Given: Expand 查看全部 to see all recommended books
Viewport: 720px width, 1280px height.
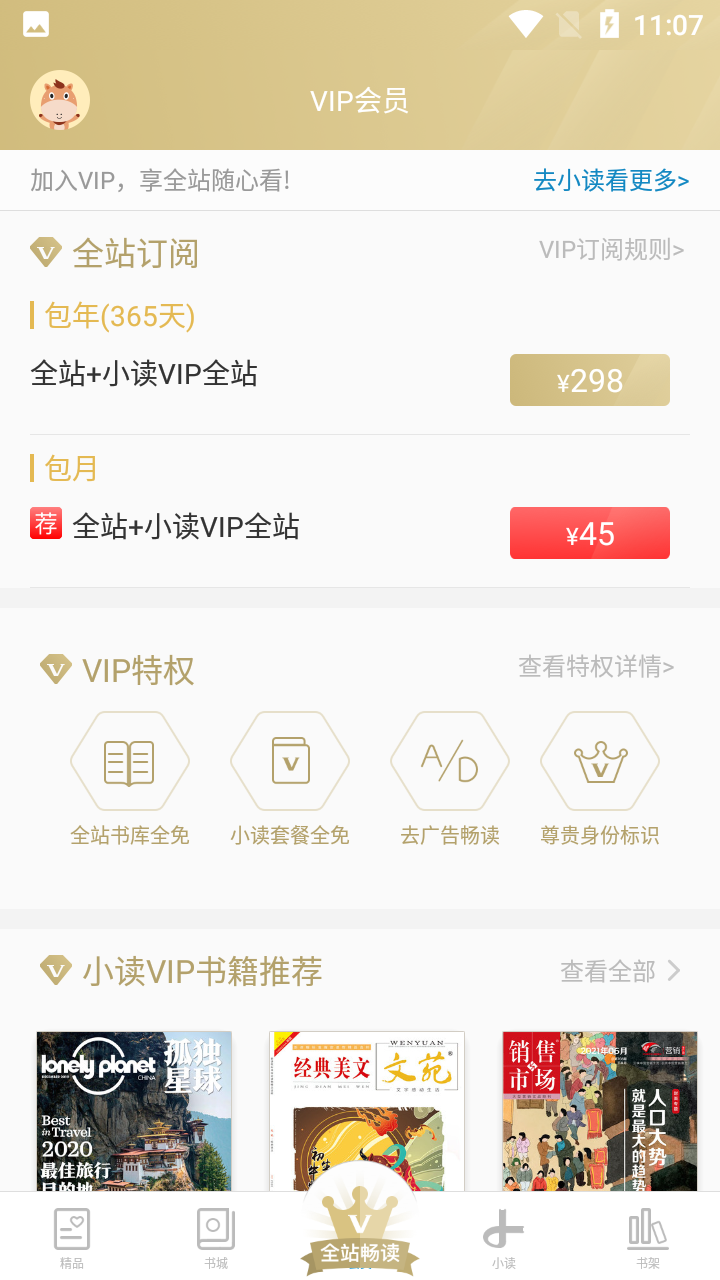Looking at the screenshot, I should tap(620, 970).
